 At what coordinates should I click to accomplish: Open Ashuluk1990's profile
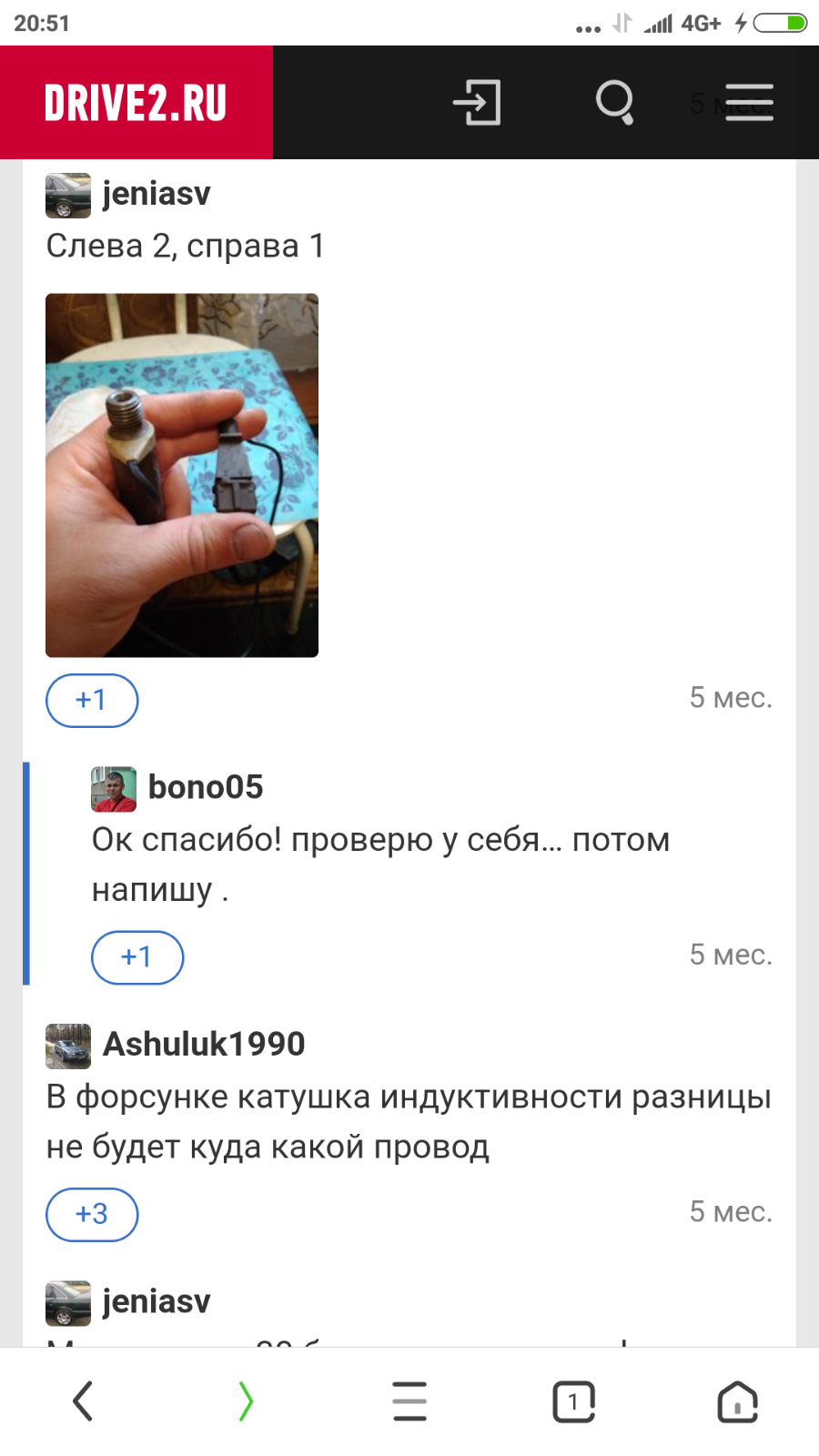coord(204,1044)
